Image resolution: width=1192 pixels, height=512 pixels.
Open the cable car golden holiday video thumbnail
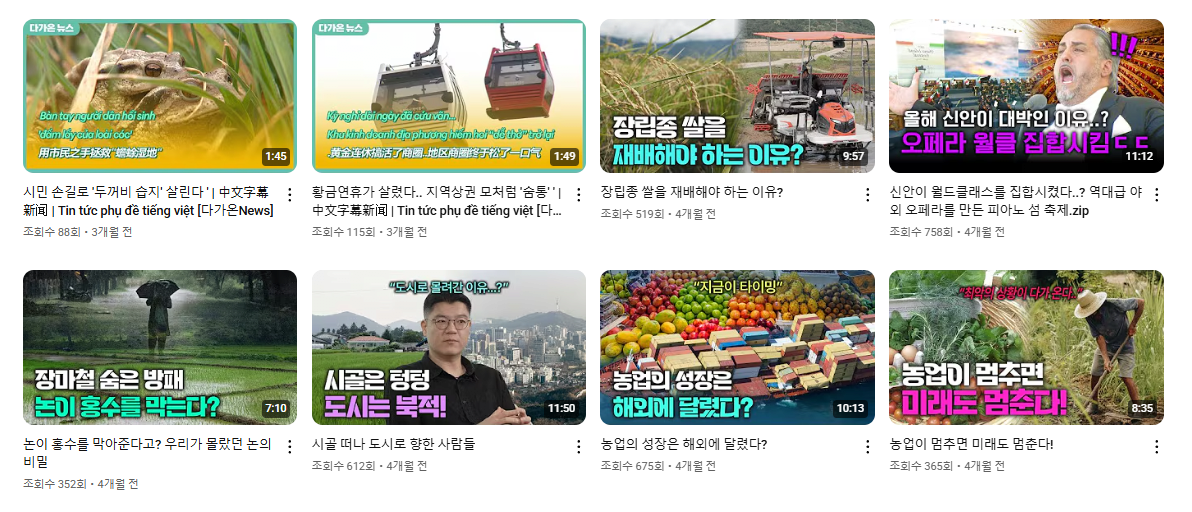point(449,96)
